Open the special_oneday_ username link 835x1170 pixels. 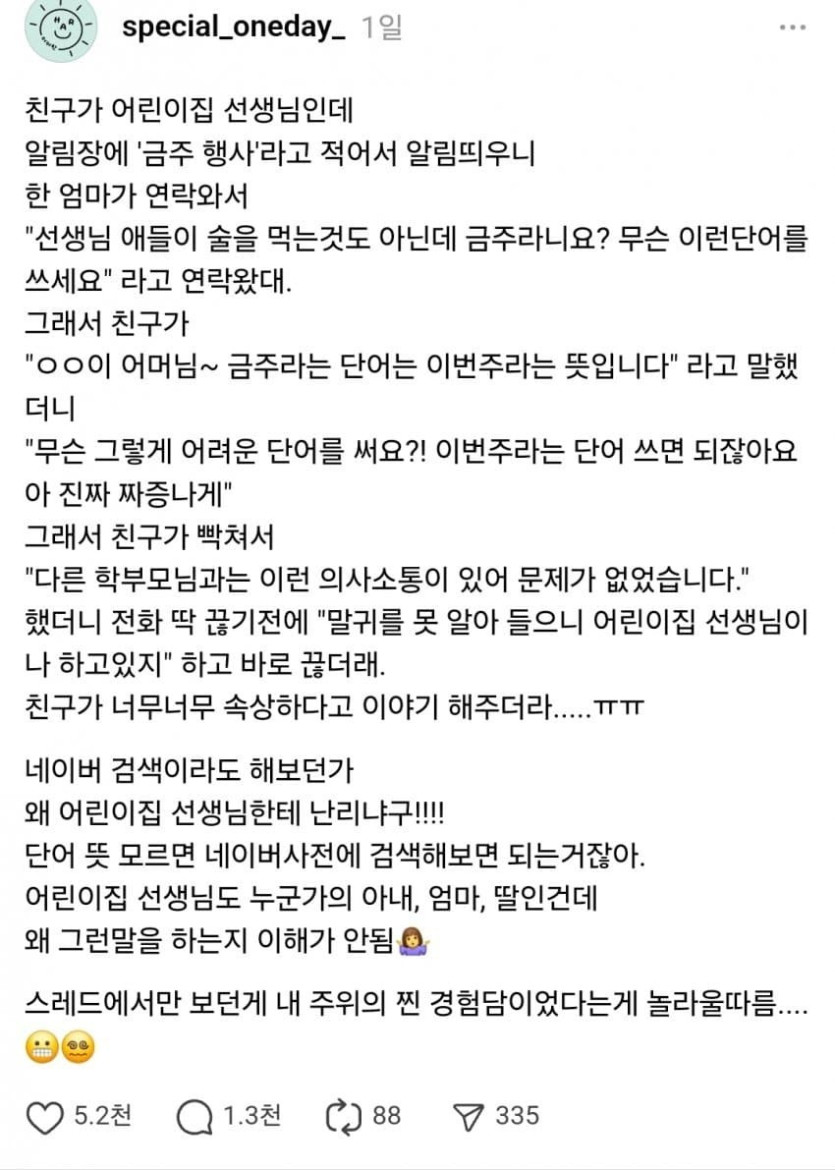pos(233,28)
